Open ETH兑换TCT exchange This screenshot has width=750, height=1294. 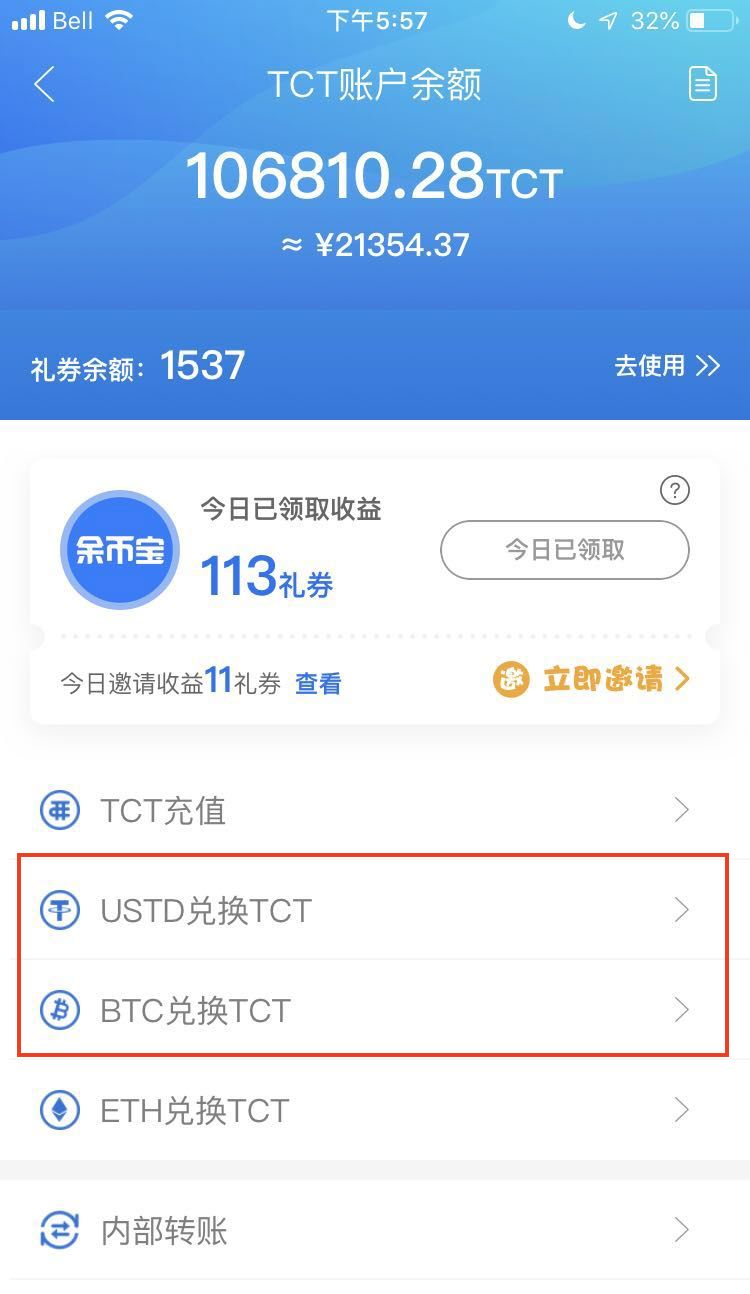[x=375, y=1110]
